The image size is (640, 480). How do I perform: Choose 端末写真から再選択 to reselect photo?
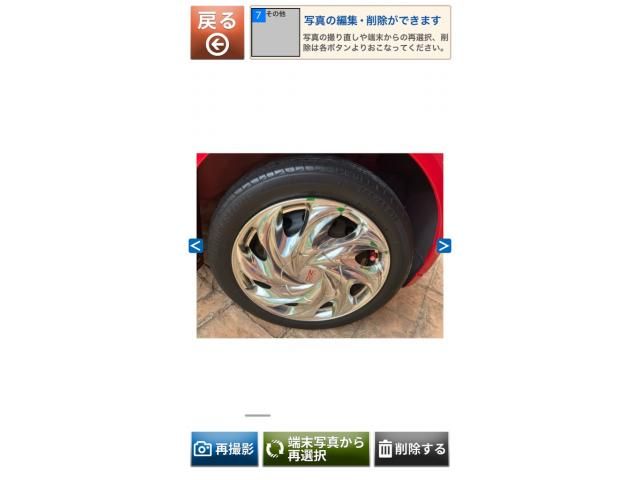(316, 449)
